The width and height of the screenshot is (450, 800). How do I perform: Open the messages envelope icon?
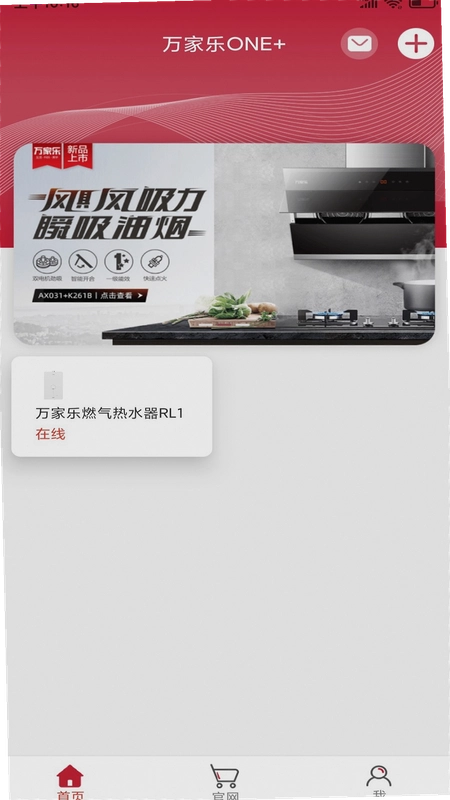pyautogui.click(x=360, y=44)
